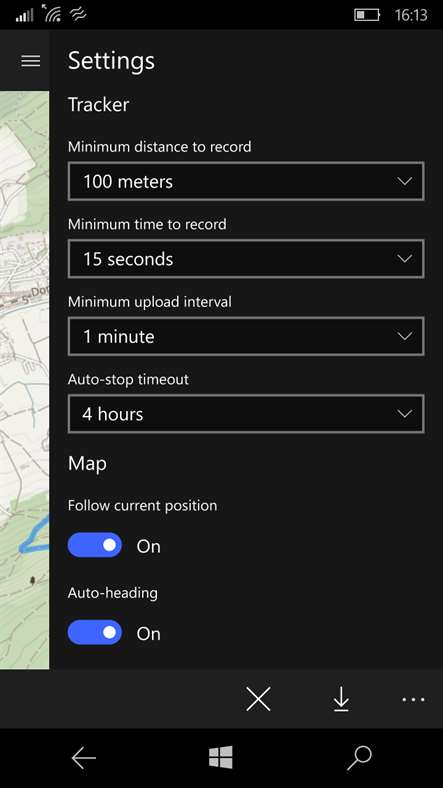
Task: Open the Minimum time to record dropdown
Action: tap(246, 259)
